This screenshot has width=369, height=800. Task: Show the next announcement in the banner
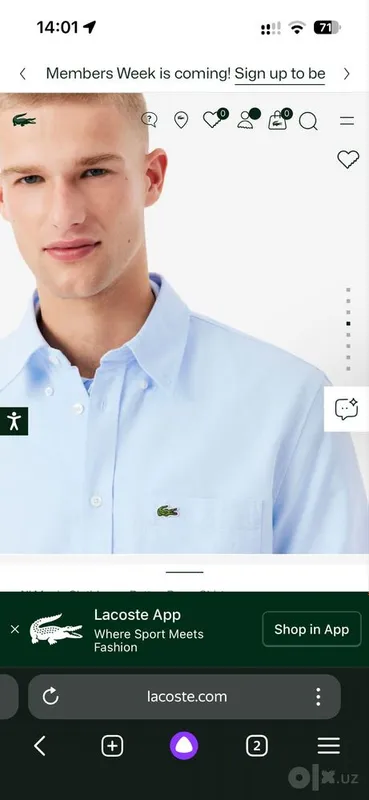pyautogui.click(x=347, y=74)
